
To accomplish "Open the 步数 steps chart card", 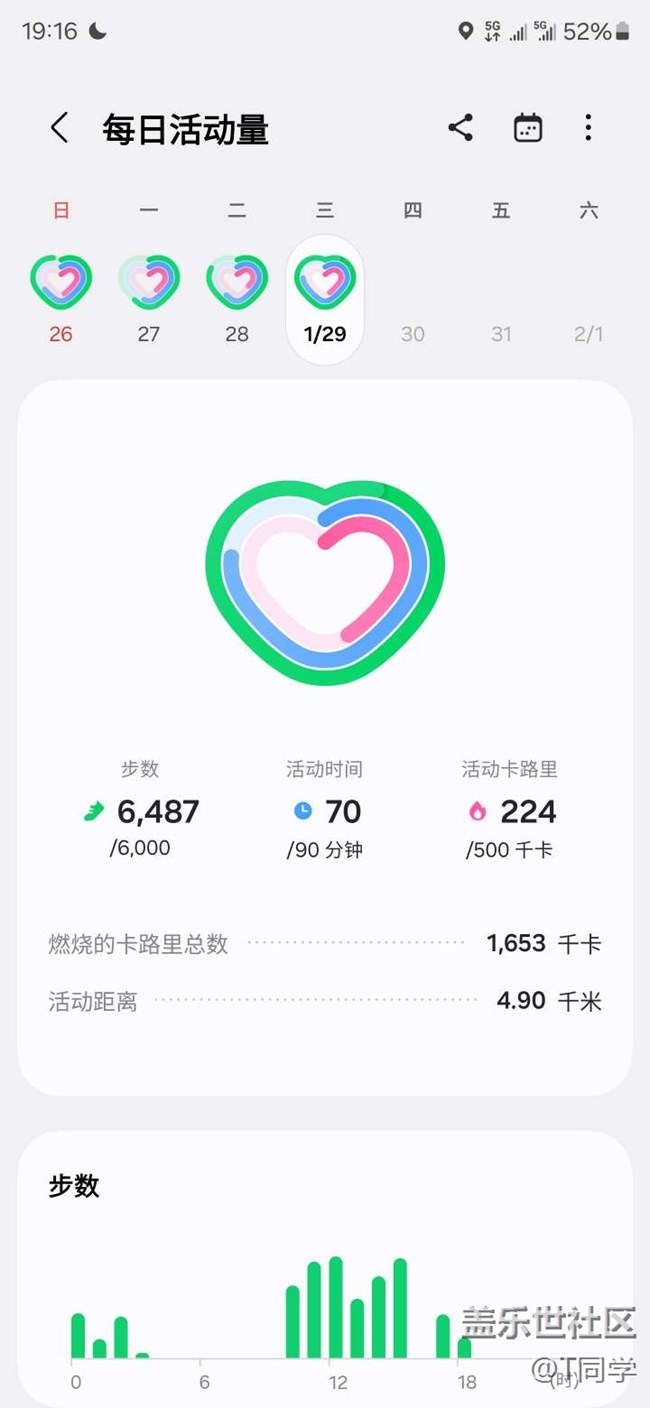I will 325,1270.
